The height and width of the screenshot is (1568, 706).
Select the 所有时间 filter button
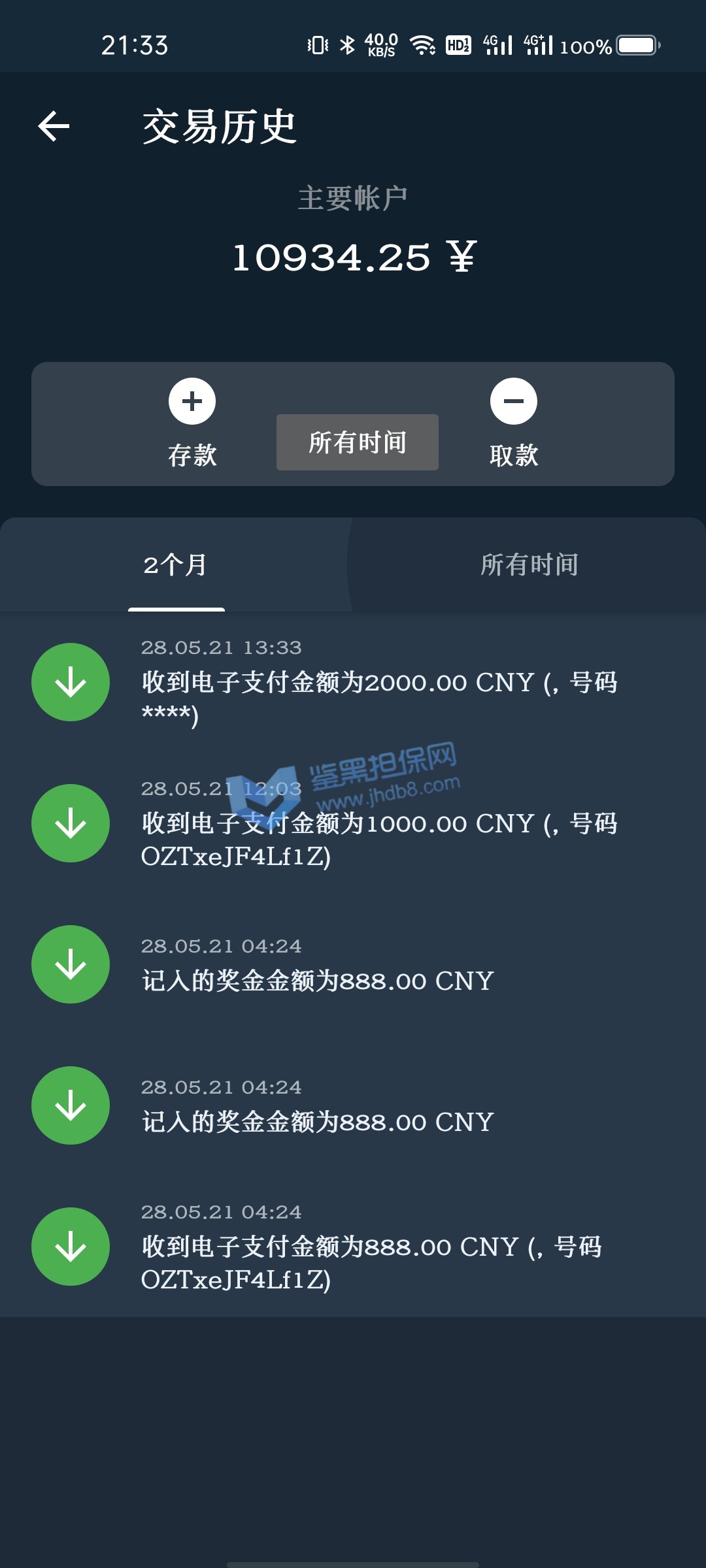point(357,442)
